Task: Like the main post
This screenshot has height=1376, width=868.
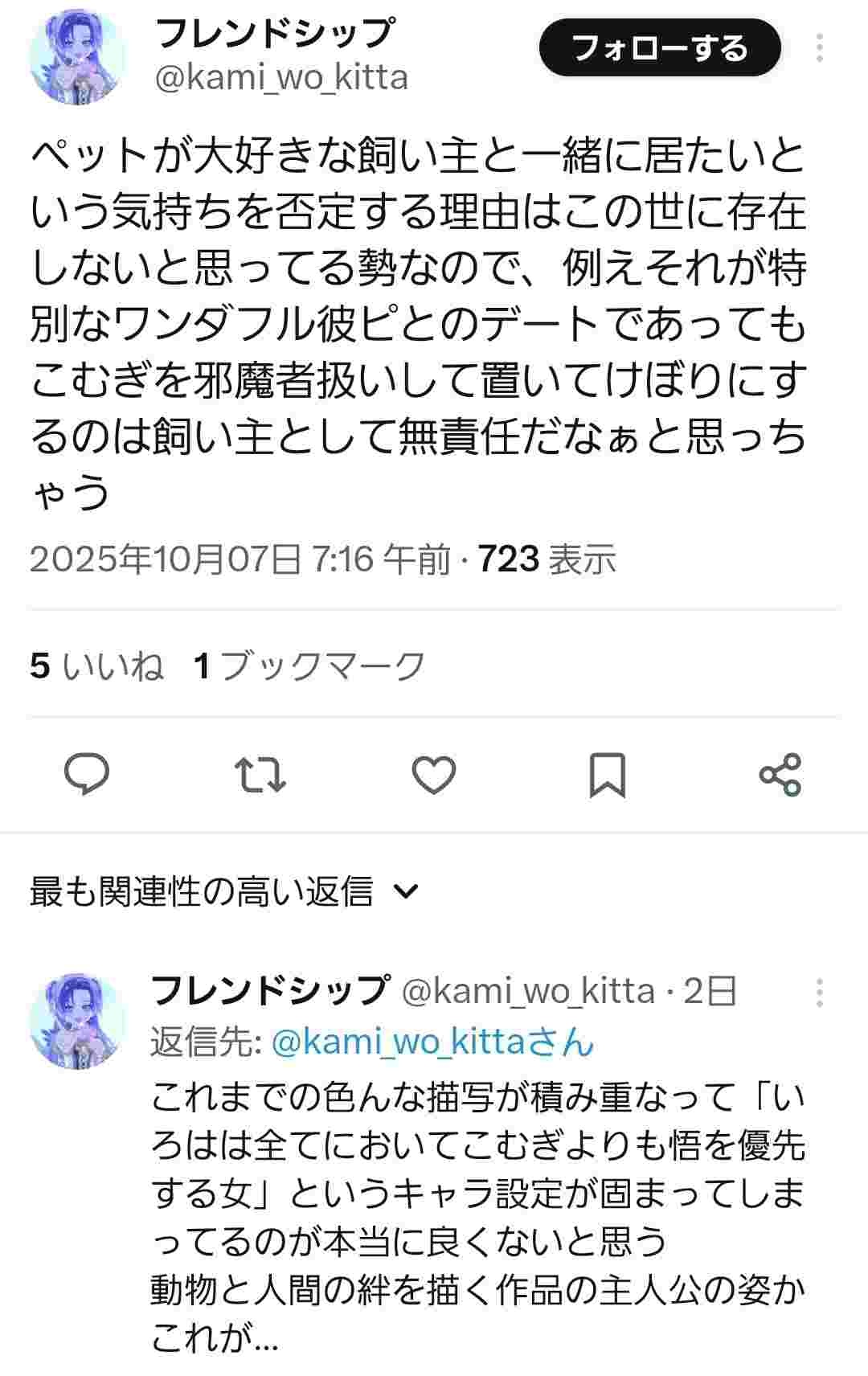Action: point(434,775)
